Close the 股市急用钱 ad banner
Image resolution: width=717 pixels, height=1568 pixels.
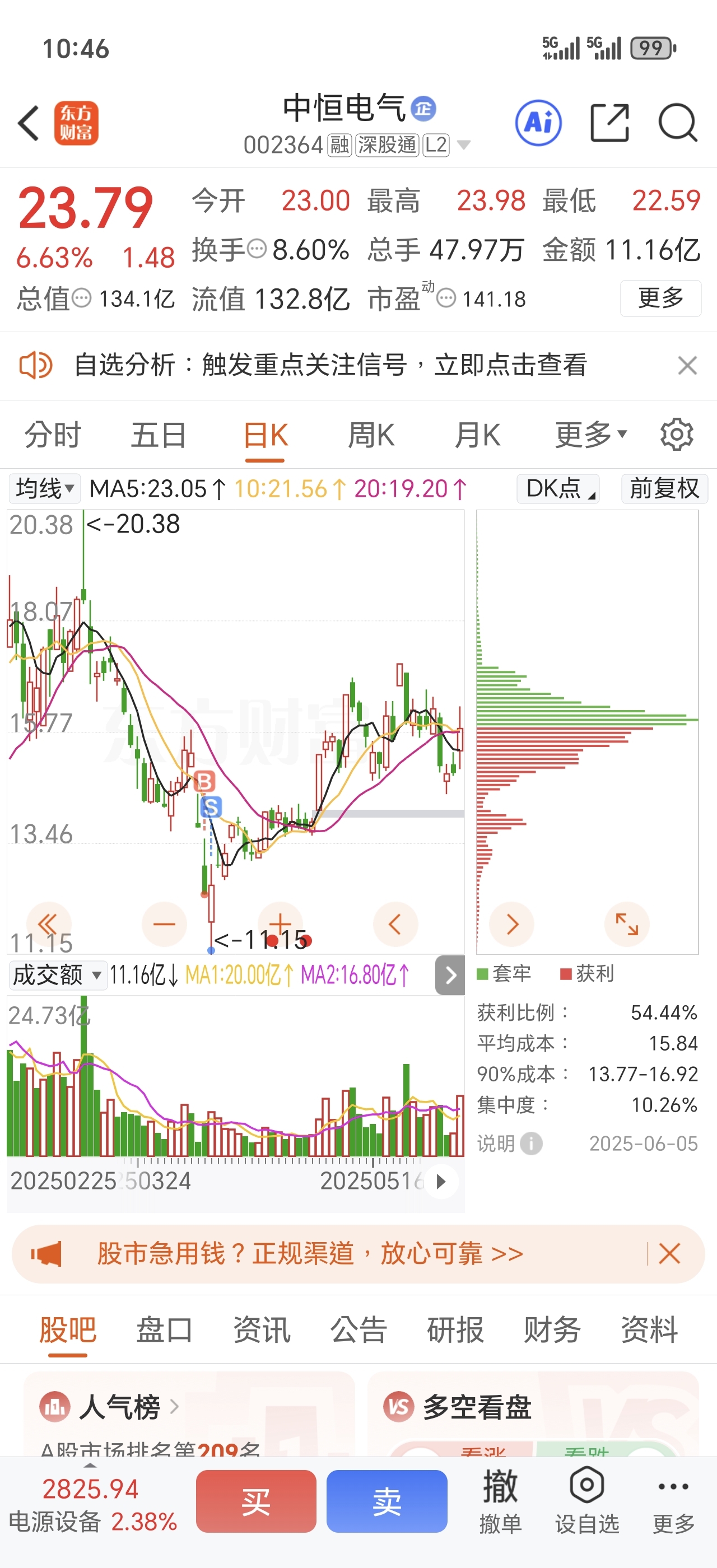[x=669, y=1254]
